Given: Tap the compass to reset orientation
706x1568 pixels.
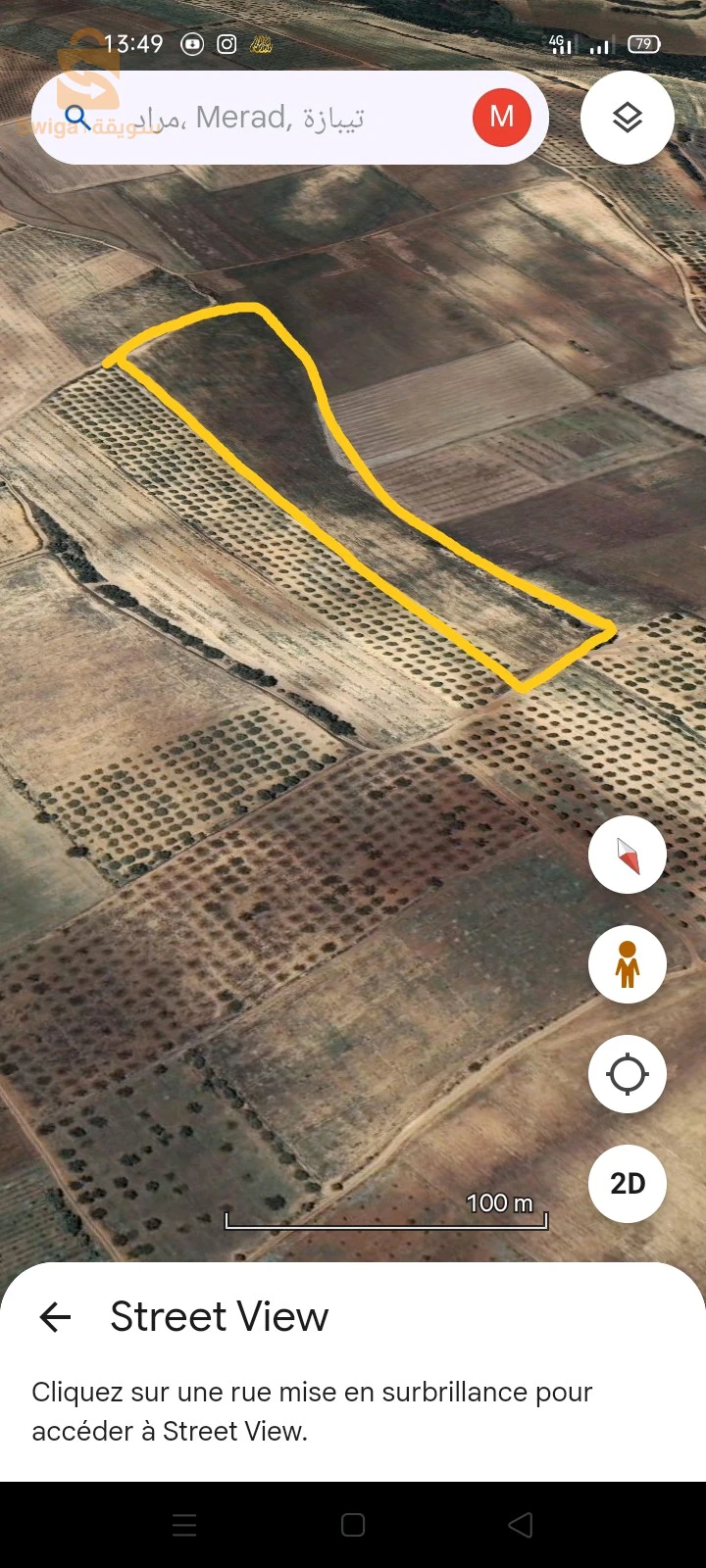Looking at the screenshot, I should click(x=627, y=854).
